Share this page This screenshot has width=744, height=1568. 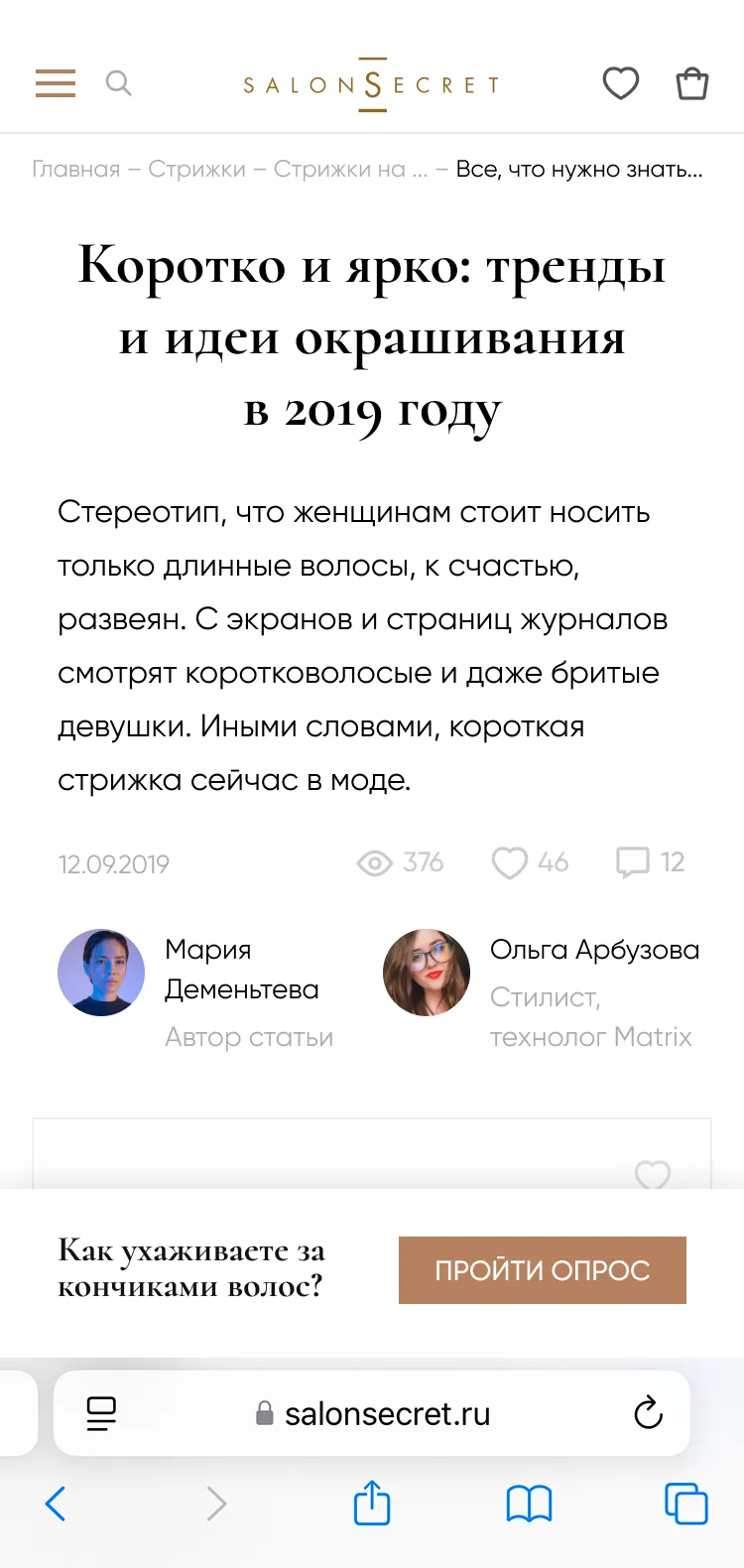pyautogui.click(x=372, y=1503)
